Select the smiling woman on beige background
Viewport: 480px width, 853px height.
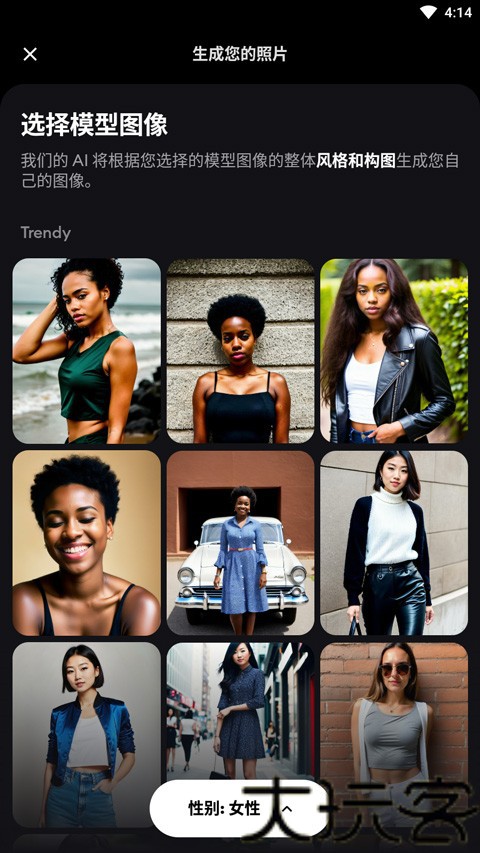tap(87, 543)
